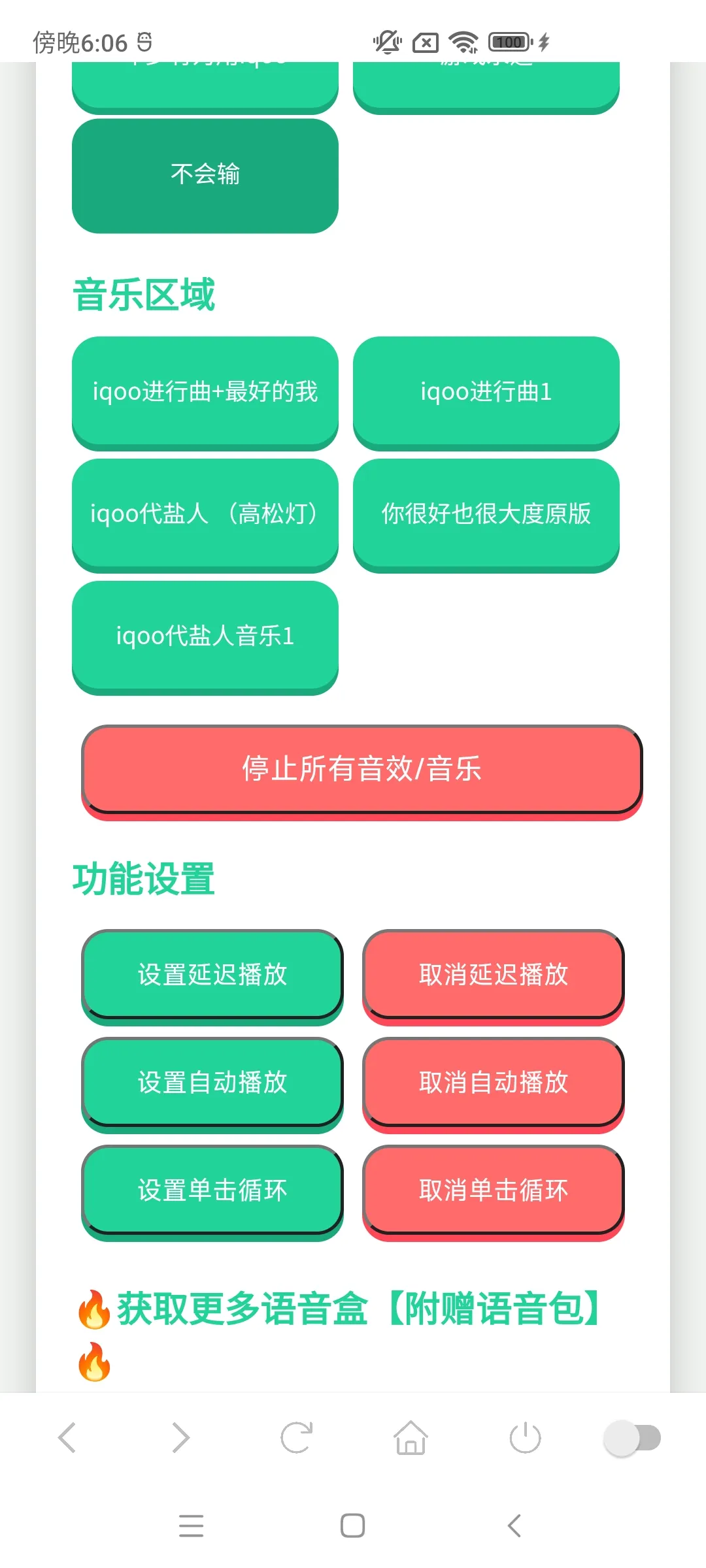Play iqoo代盐人音乐1 track
Screen dimensions: 706x1568
pos(205,635)
